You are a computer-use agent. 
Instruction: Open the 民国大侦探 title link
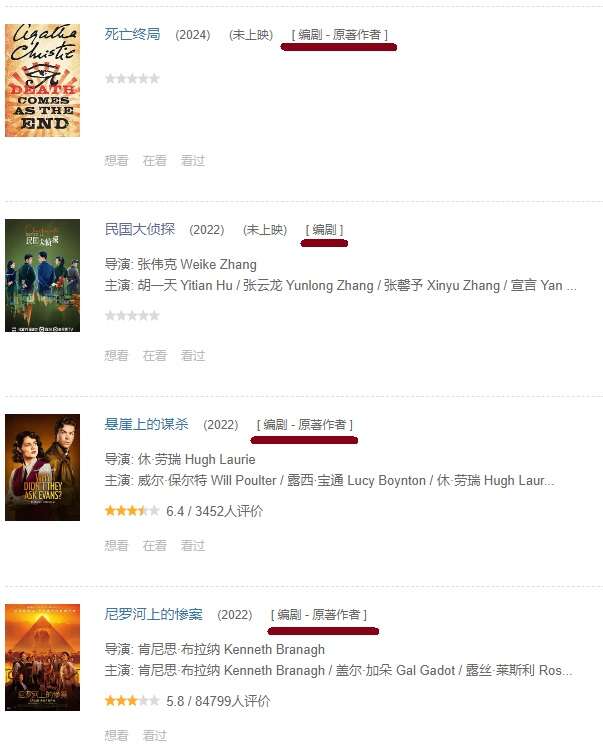(139, 229)
